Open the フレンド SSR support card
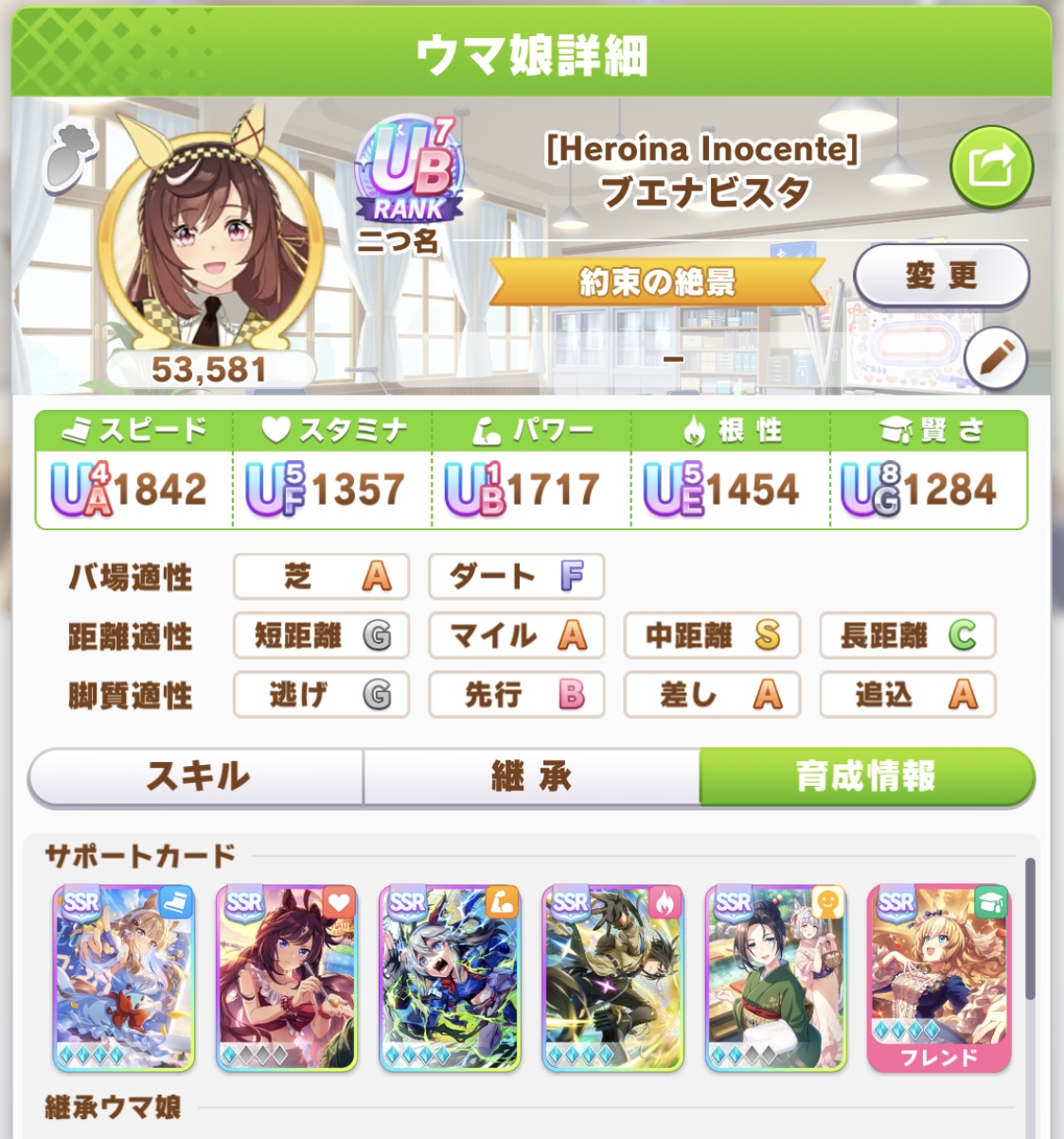1064x1139 pixels. pos(938,978)
